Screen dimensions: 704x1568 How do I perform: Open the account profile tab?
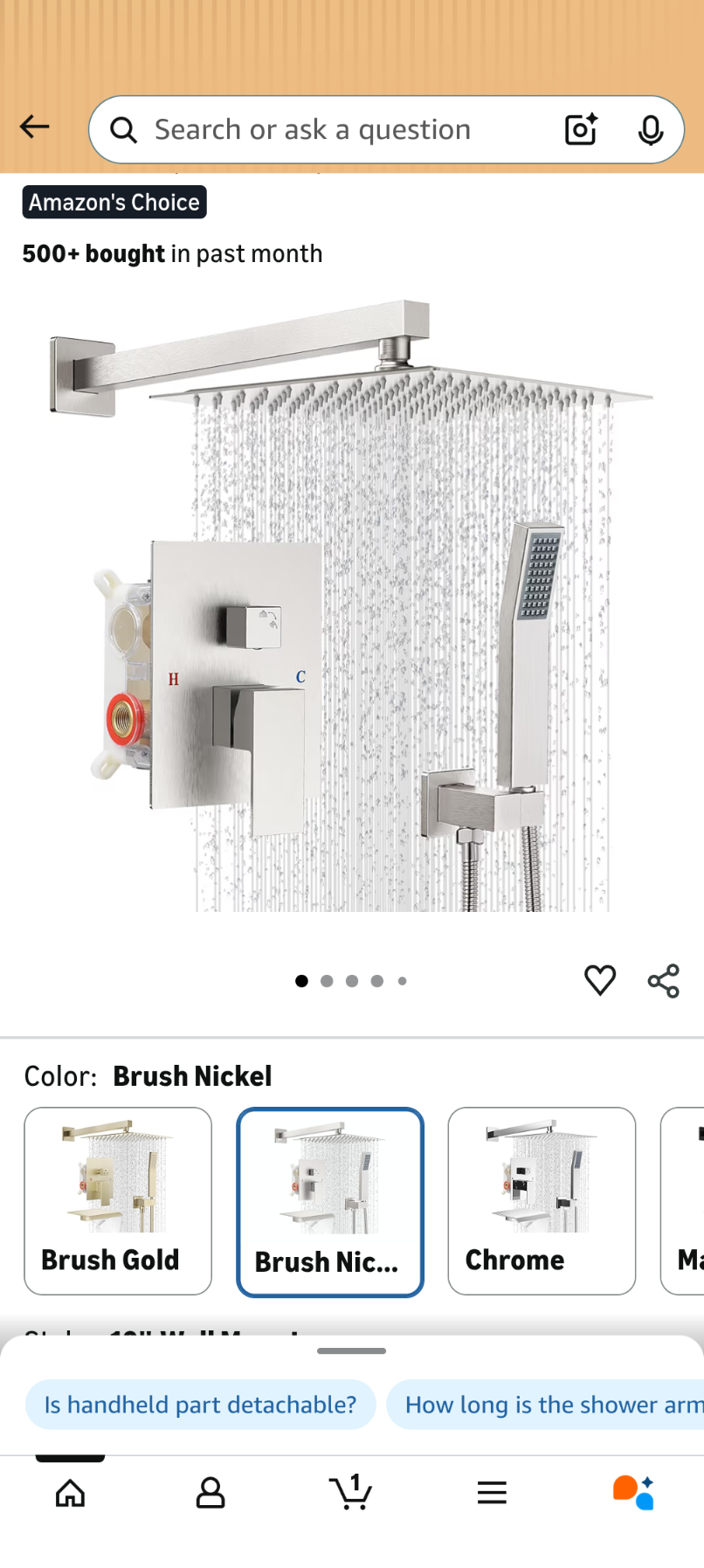point(211,1493)
